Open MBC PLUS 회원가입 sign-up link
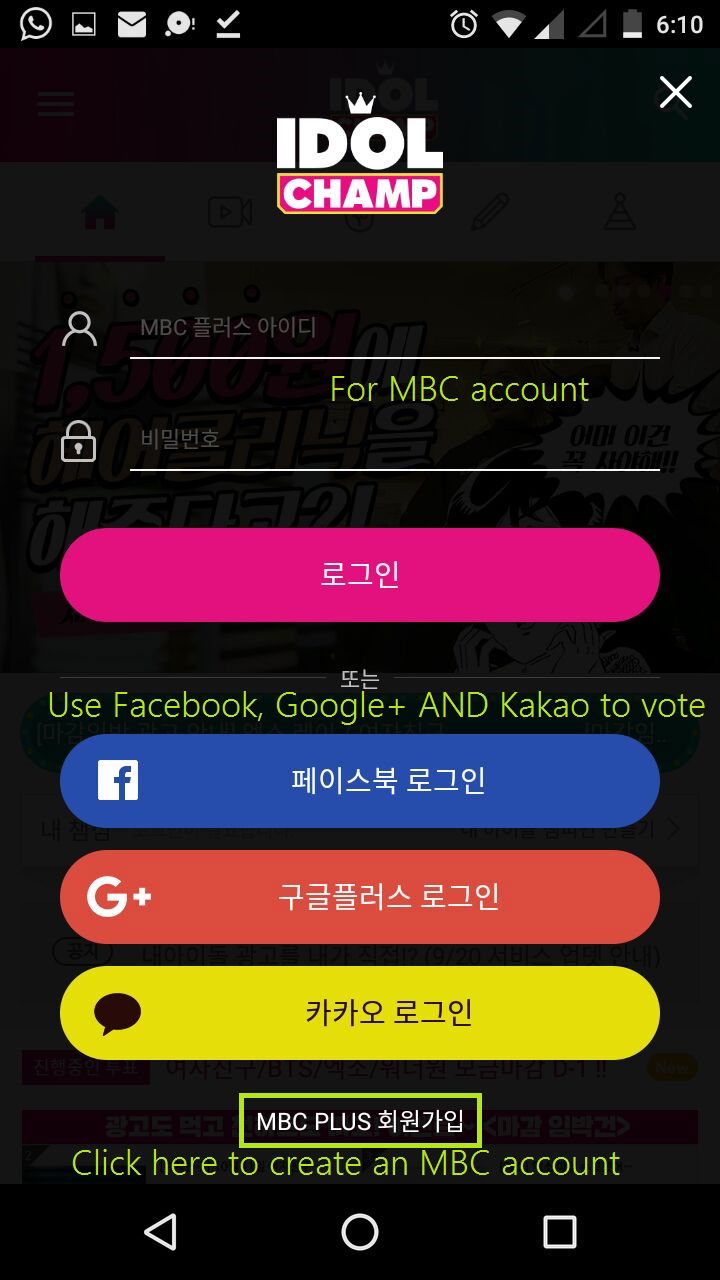720x1280 pixels. 360,1121
